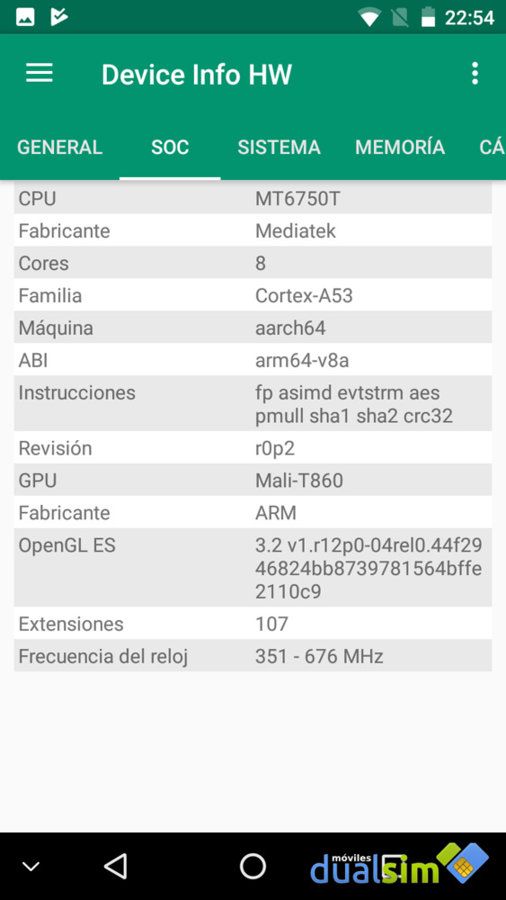Open the three-dot overflow menu
Image resolution: width=506 pixels, height=900 pixels.
coord(474,73)
